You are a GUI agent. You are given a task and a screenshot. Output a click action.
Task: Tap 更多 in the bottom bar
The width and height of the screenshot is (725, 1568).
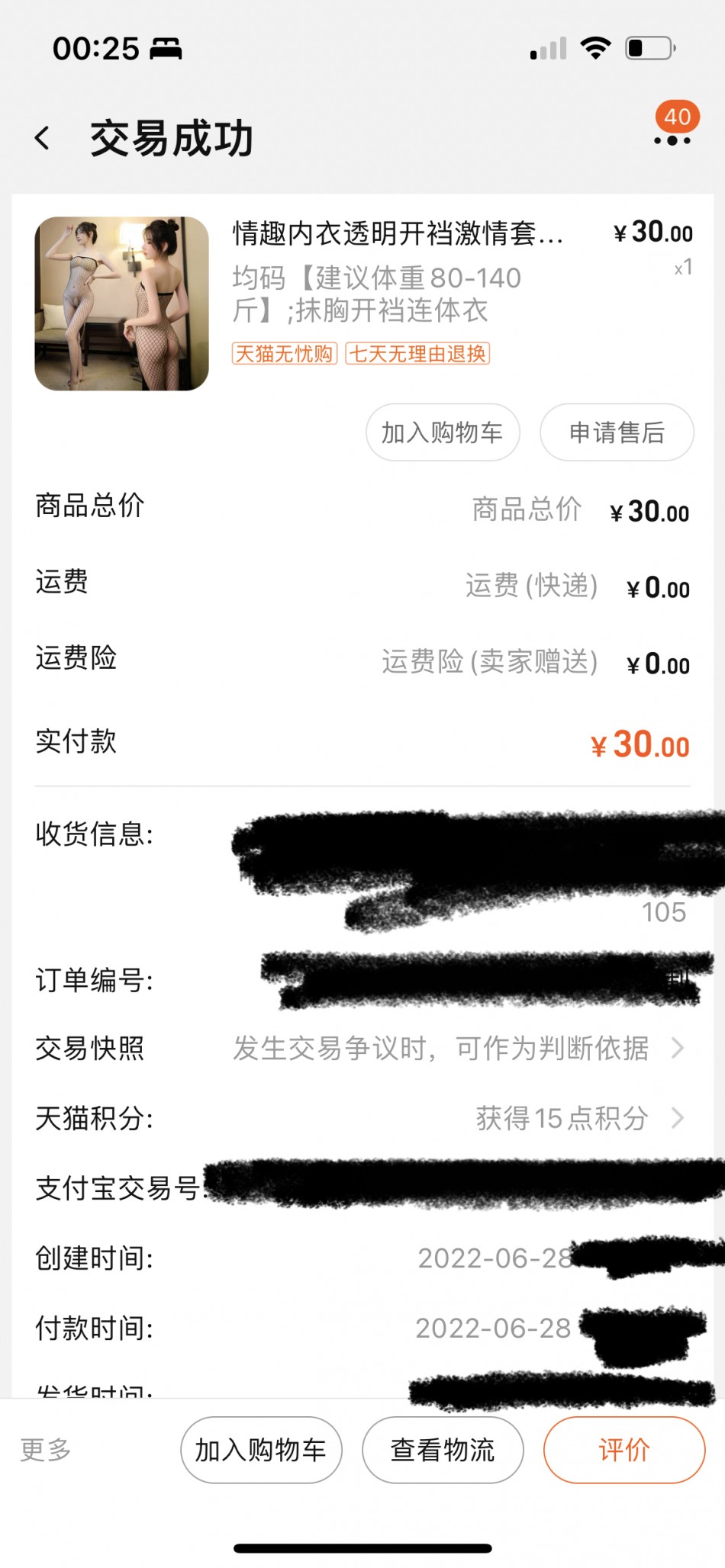click(x=46, y=1450)
